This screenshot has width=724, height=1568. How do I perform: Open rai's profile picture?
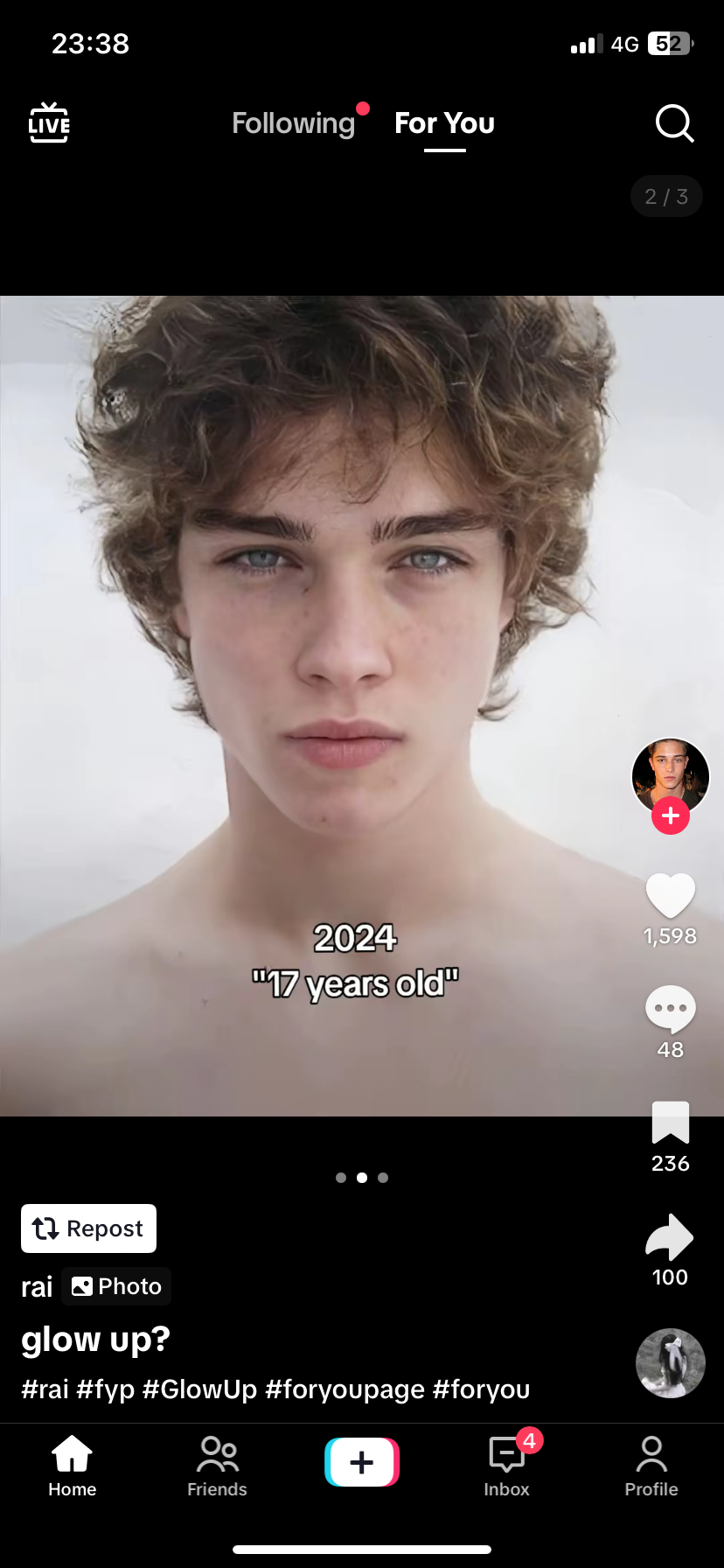[x=670, y=773]
